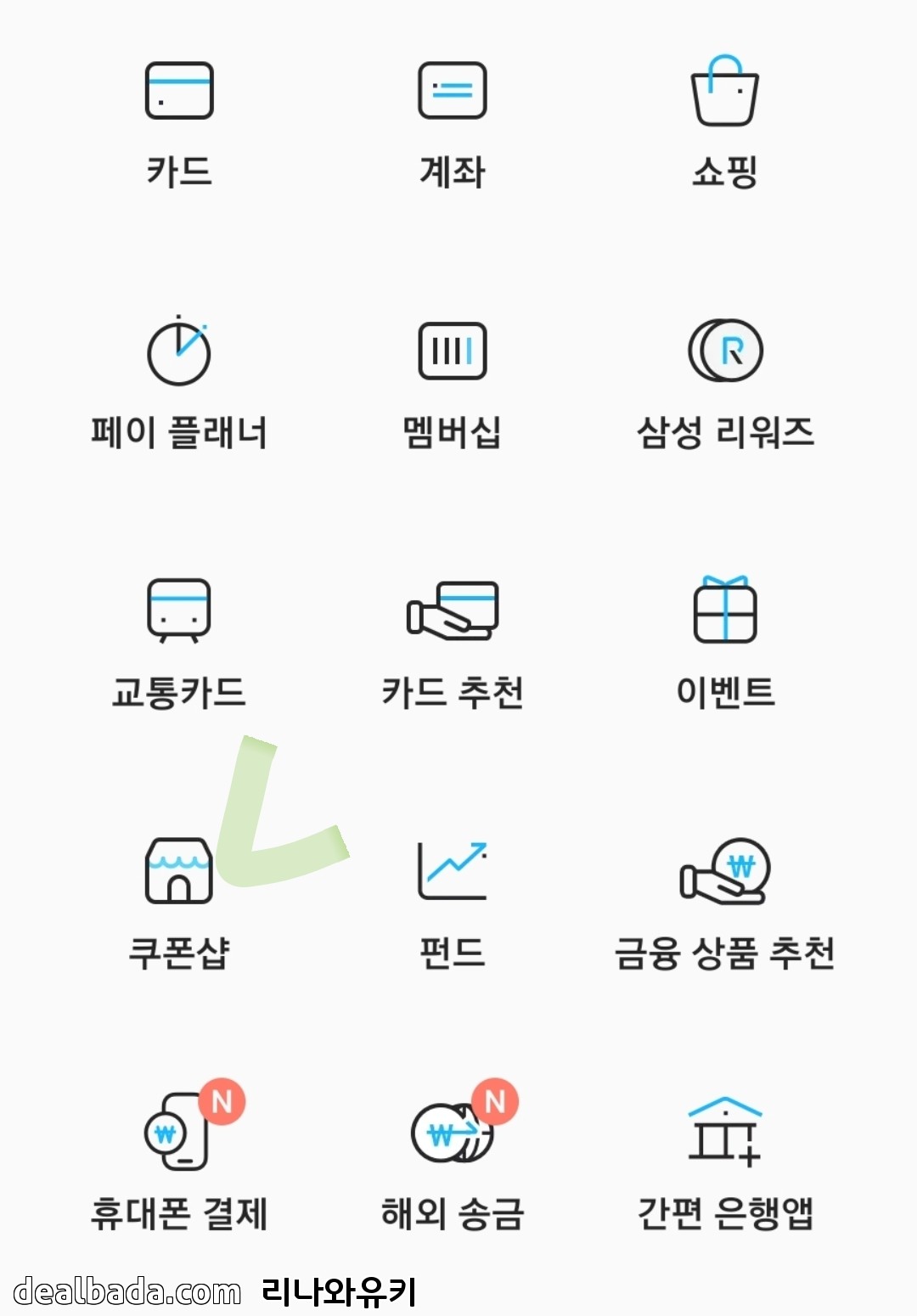
Task: Open 간편 은행앱
Action: click(725, 1131)
